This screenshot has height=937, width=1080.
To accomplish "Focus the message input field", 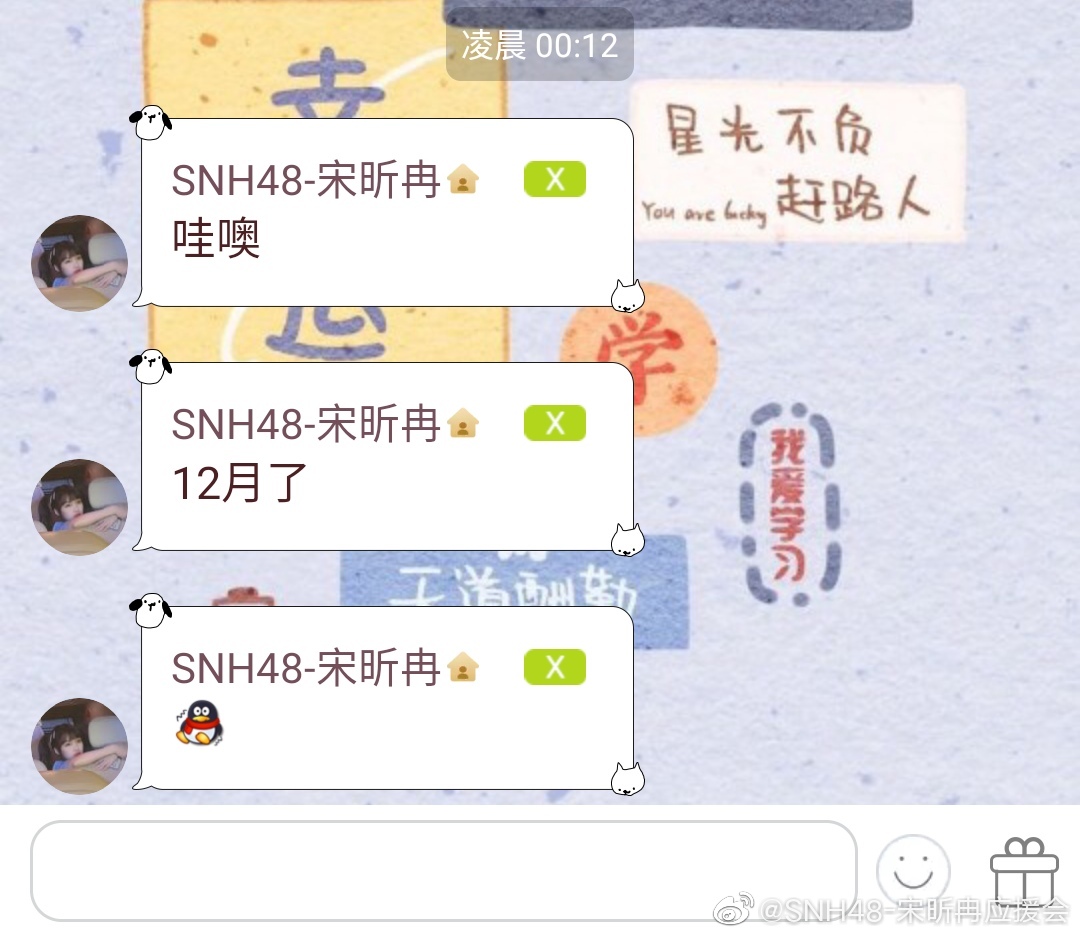I will 443,871.
